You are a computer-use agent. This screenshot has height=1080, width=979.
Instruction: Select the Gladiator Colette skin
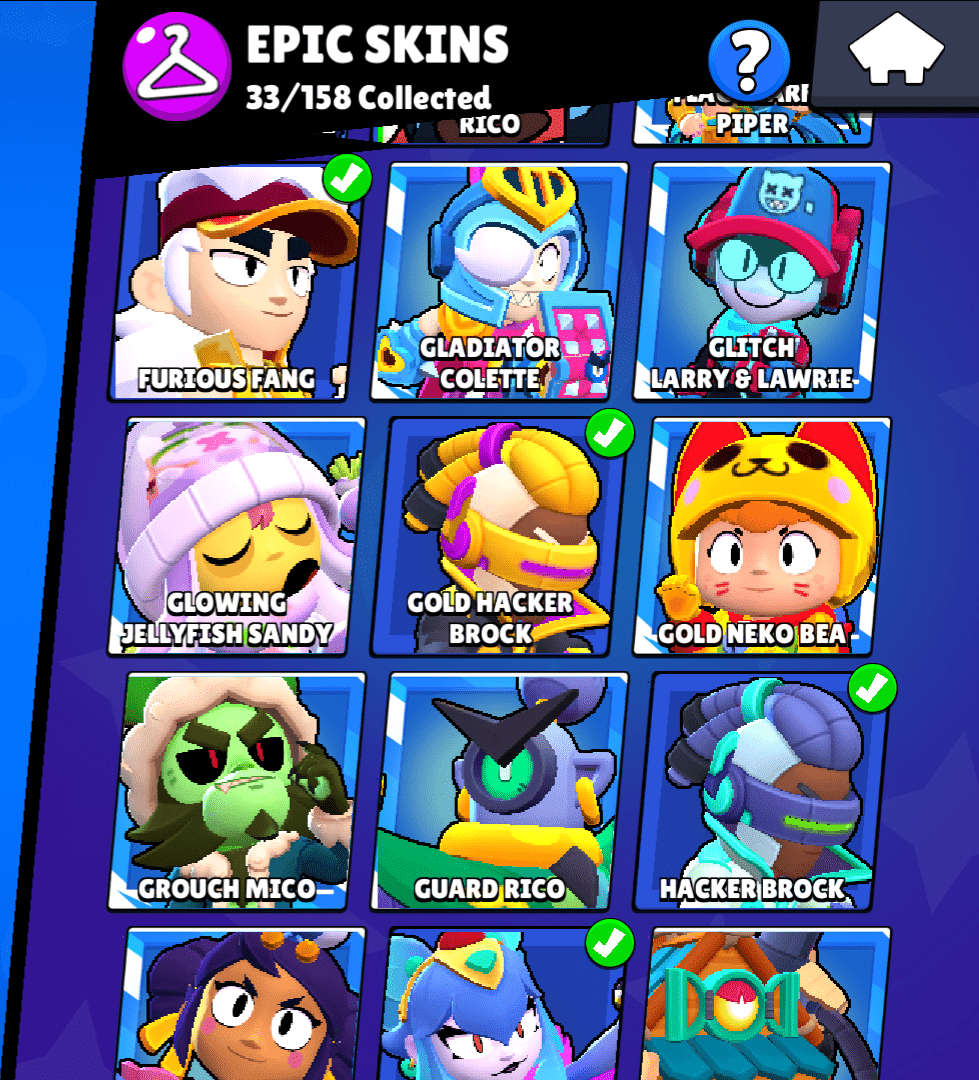click(498, 282)
